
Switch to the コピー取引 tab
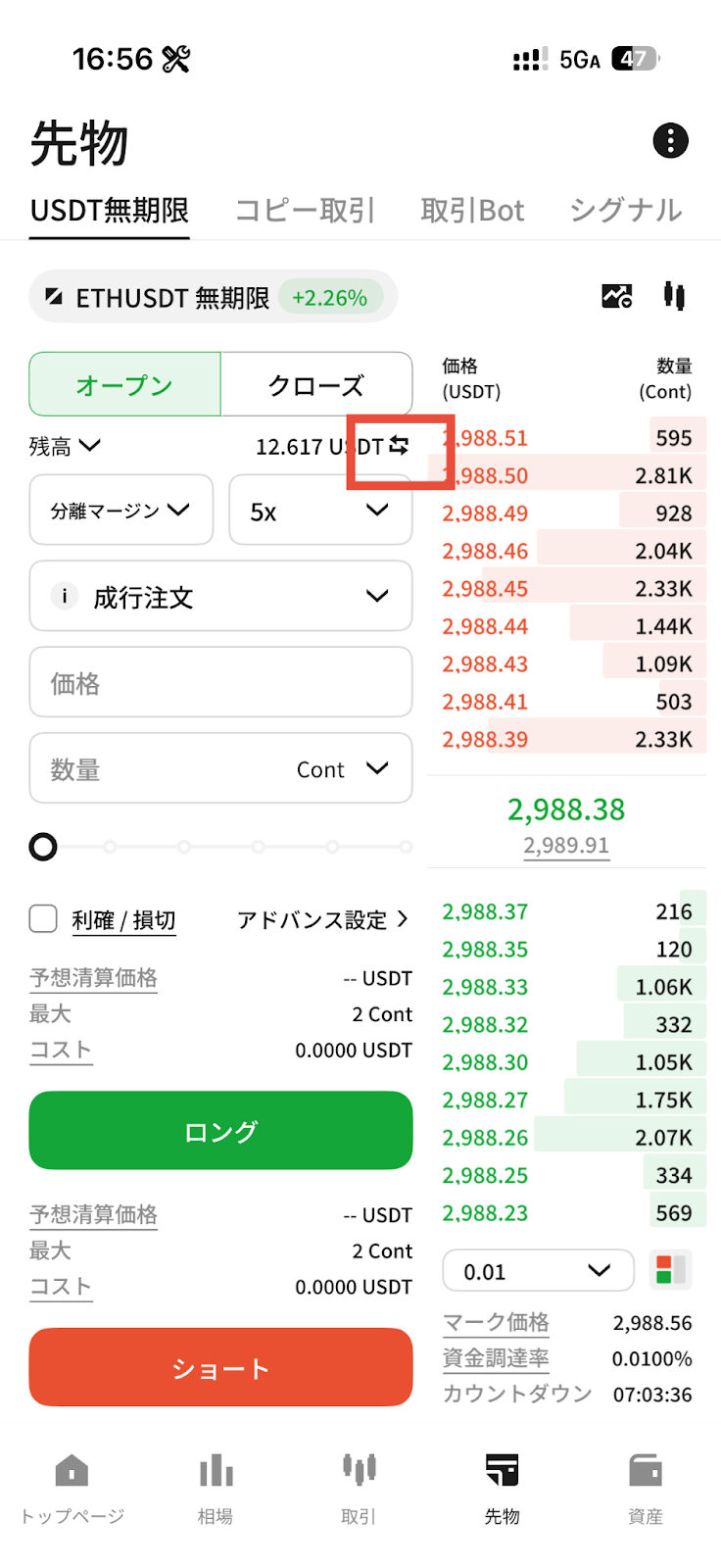(x=305, y=210)
